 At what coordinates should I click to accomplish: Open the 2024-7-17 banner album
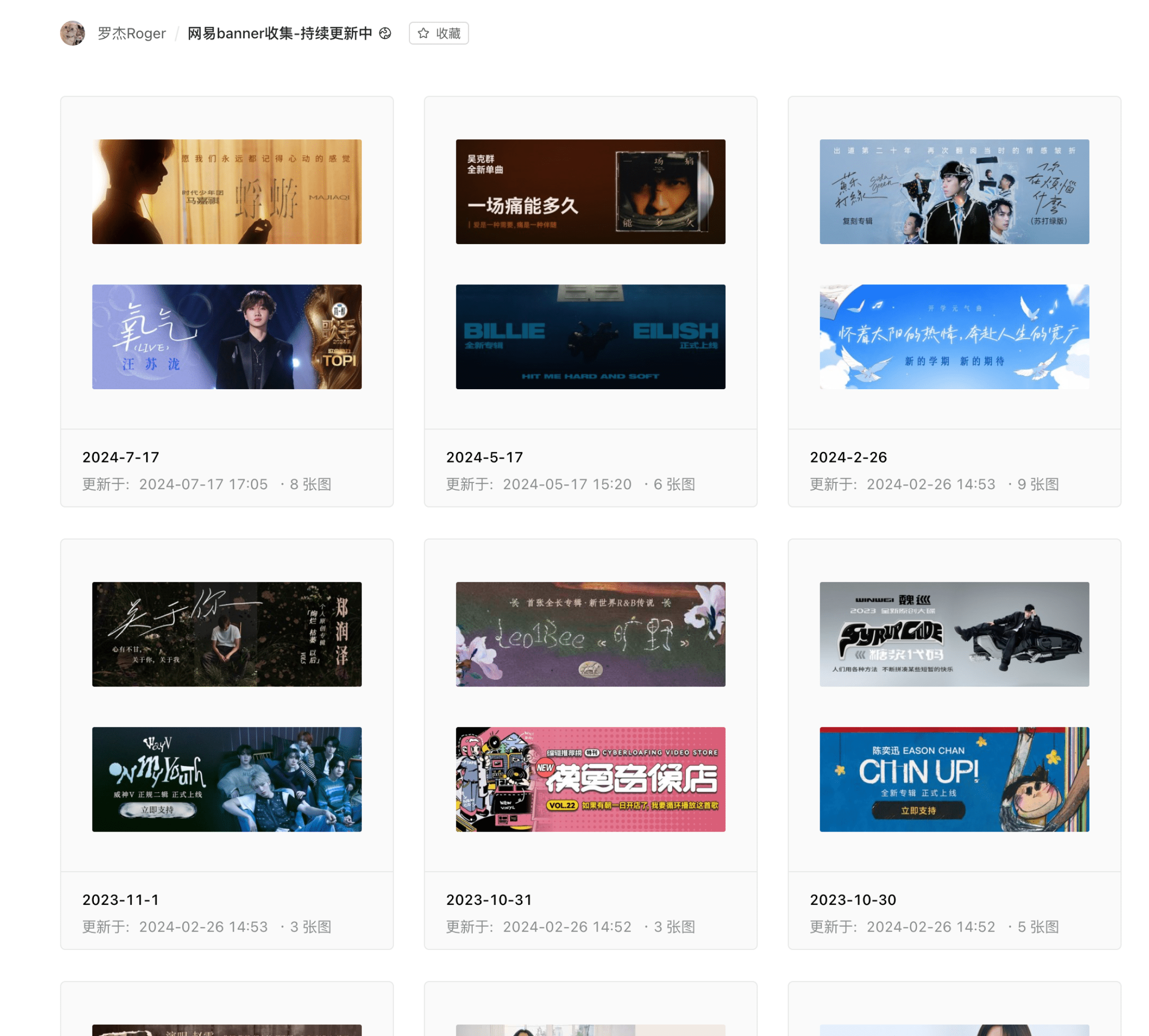226,301
